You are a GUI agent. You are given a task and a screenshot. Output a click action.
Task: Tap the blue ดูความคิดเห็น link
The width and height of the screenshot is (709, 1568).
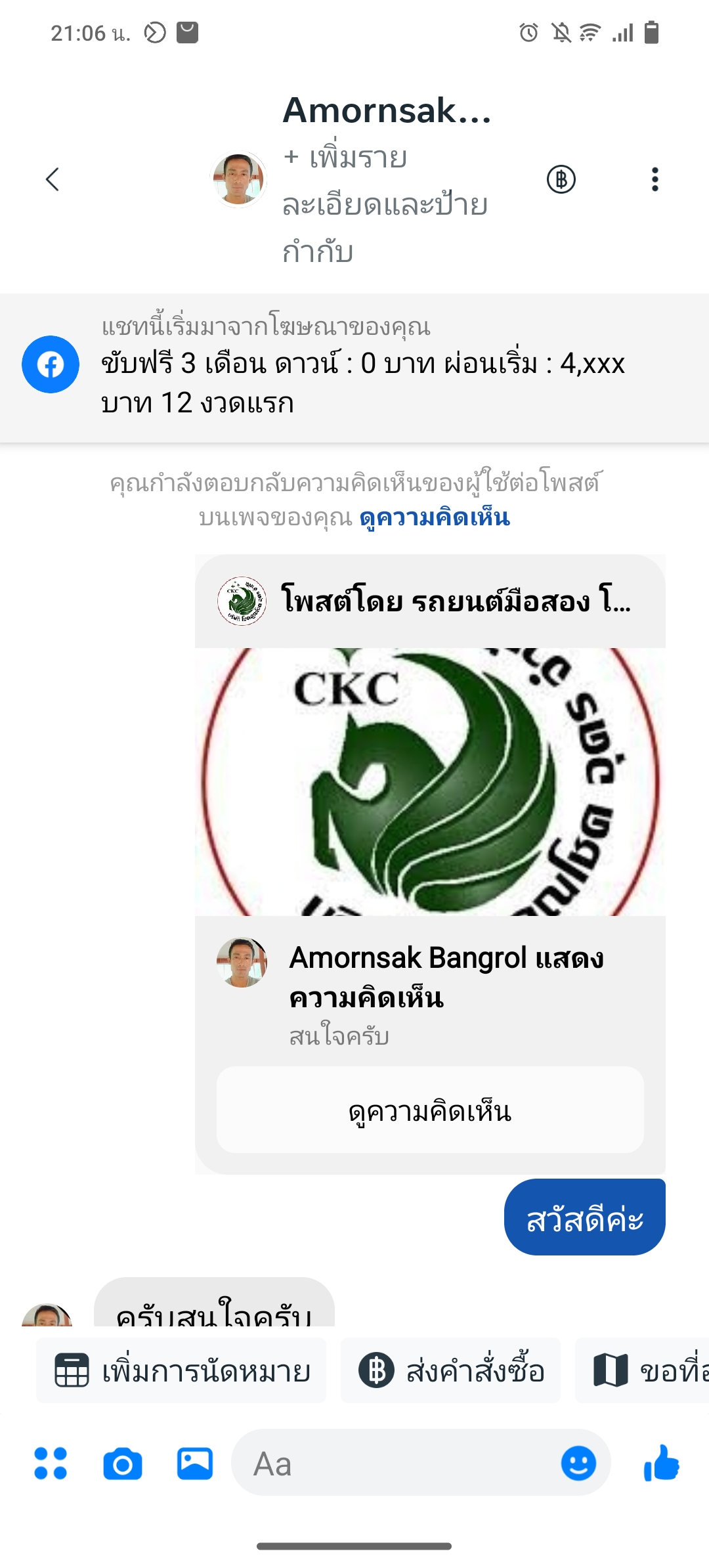click(435, 517)
